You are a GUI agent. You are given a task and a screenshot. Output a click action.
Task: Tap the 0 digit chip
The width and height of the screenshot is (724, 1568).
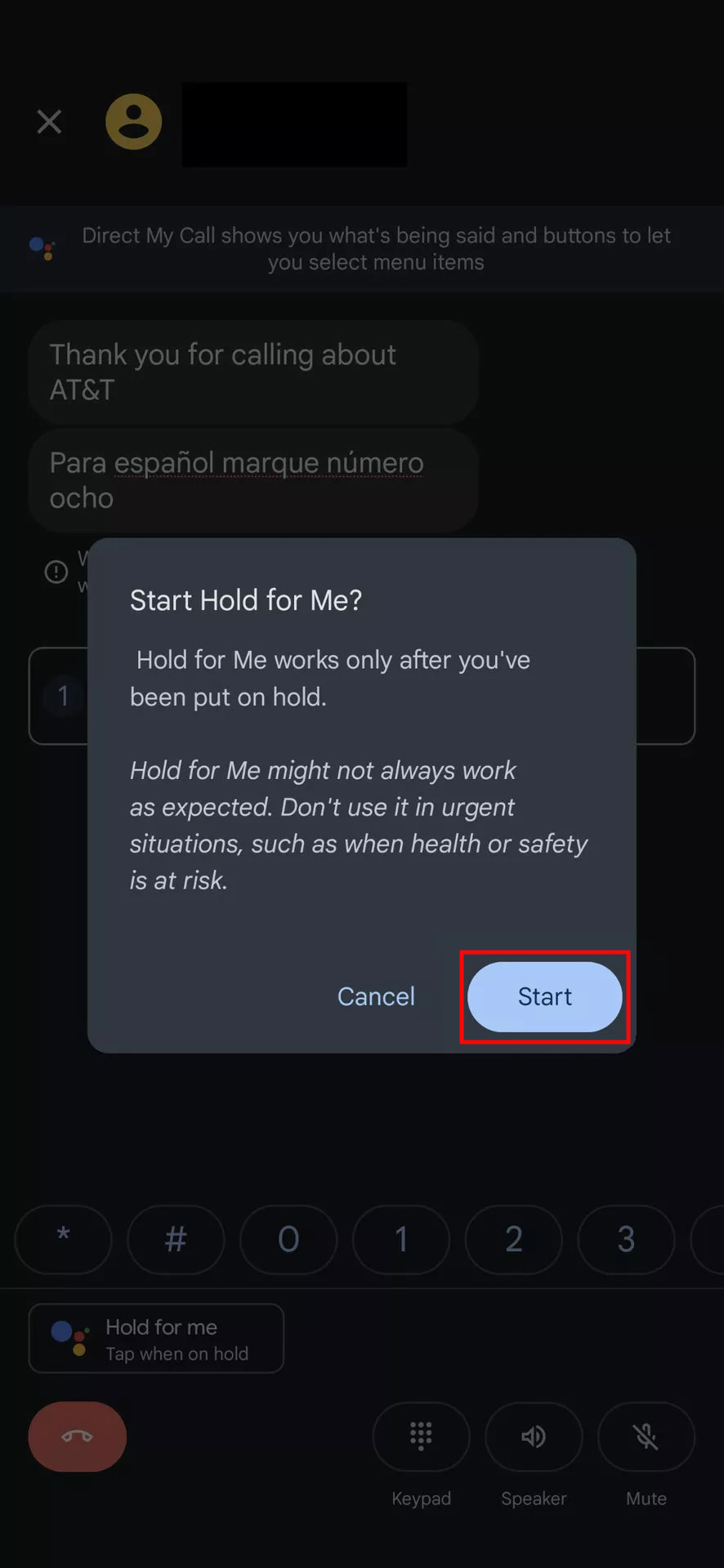tap(288, 1239)
